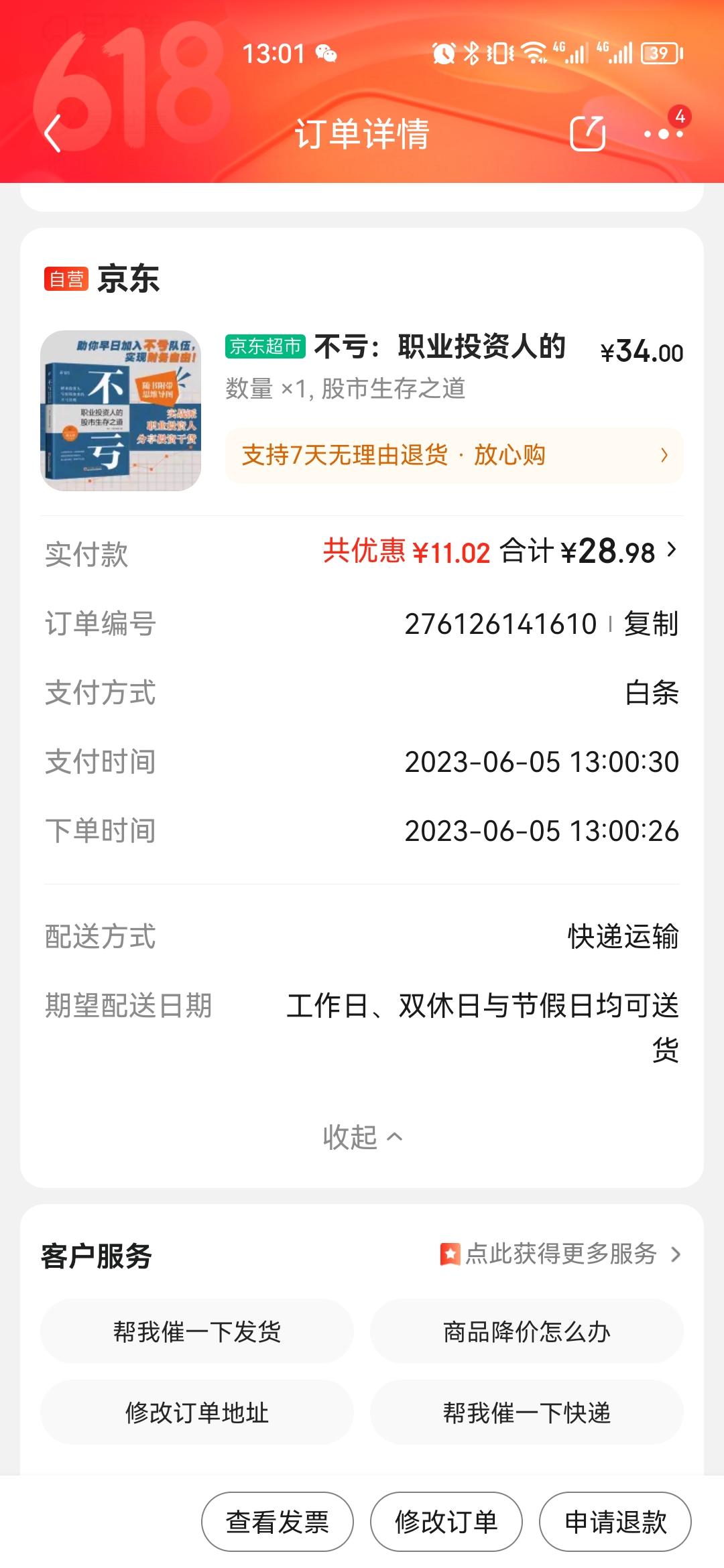The height and width of the screenshot is (1568, 724).
Task: Collapse order details with 收起
Action: pos(362,1137)
